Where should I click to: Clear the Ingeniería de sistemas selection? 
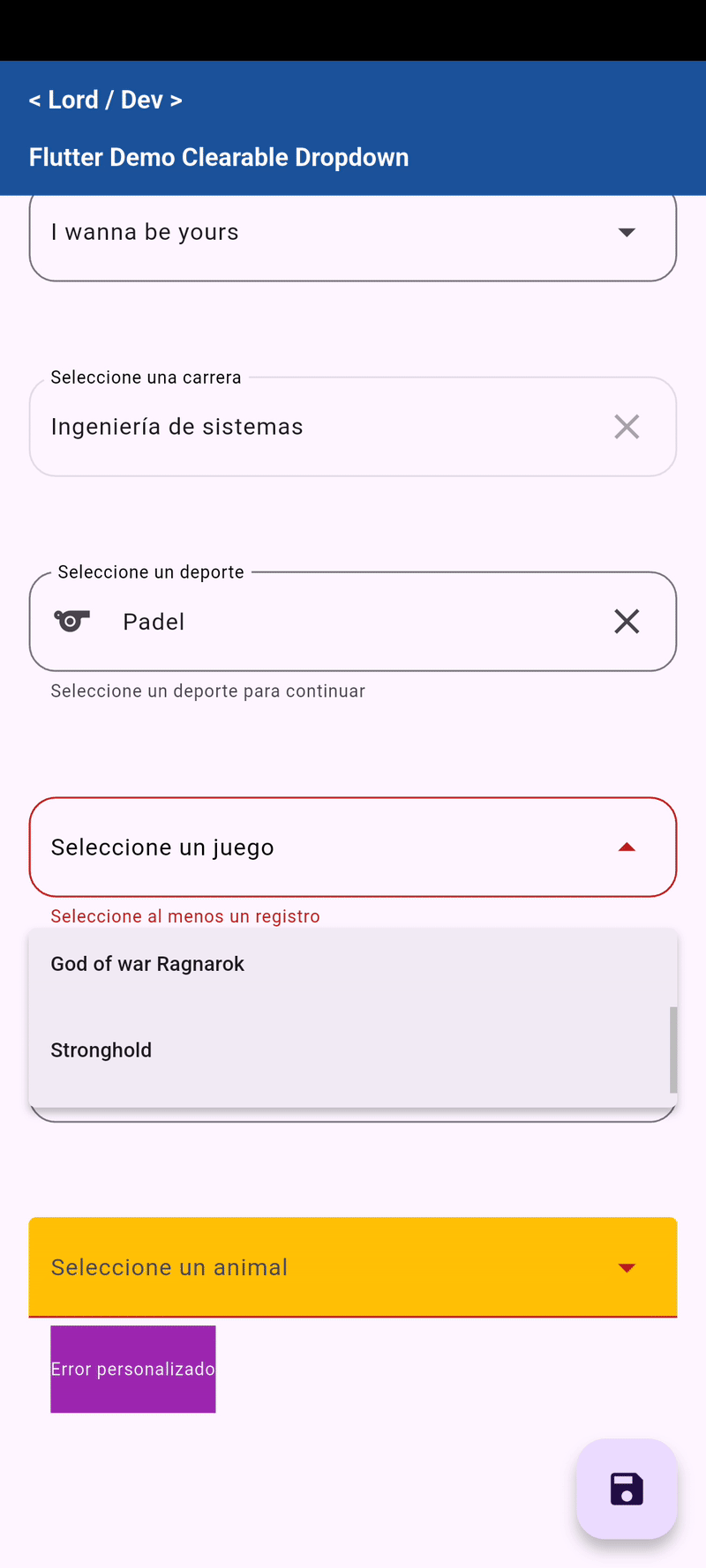[626, 427]
